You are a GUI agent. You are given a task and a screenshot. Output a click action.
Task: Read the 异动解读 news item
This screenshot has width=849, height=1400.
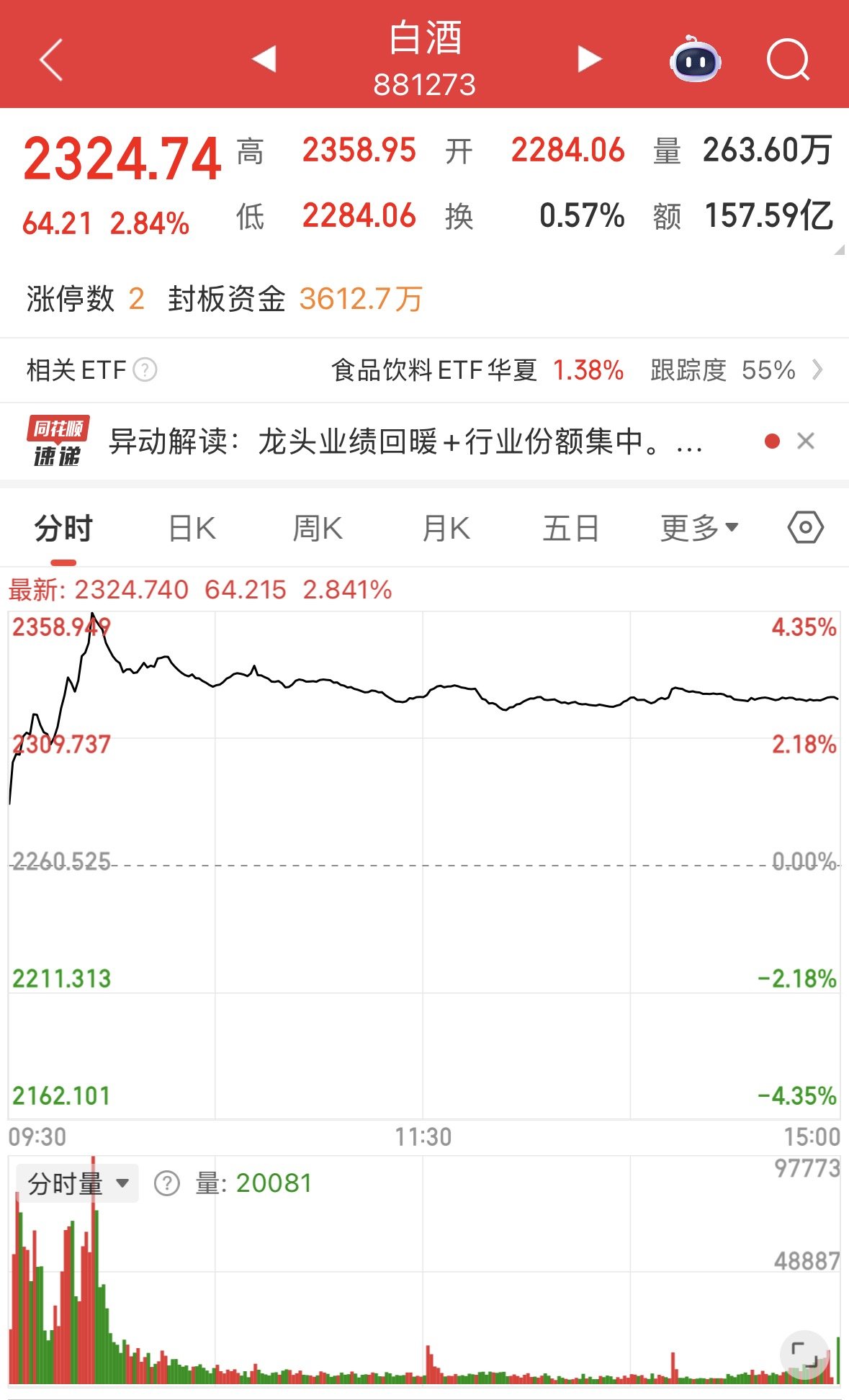tap(403, 441)
